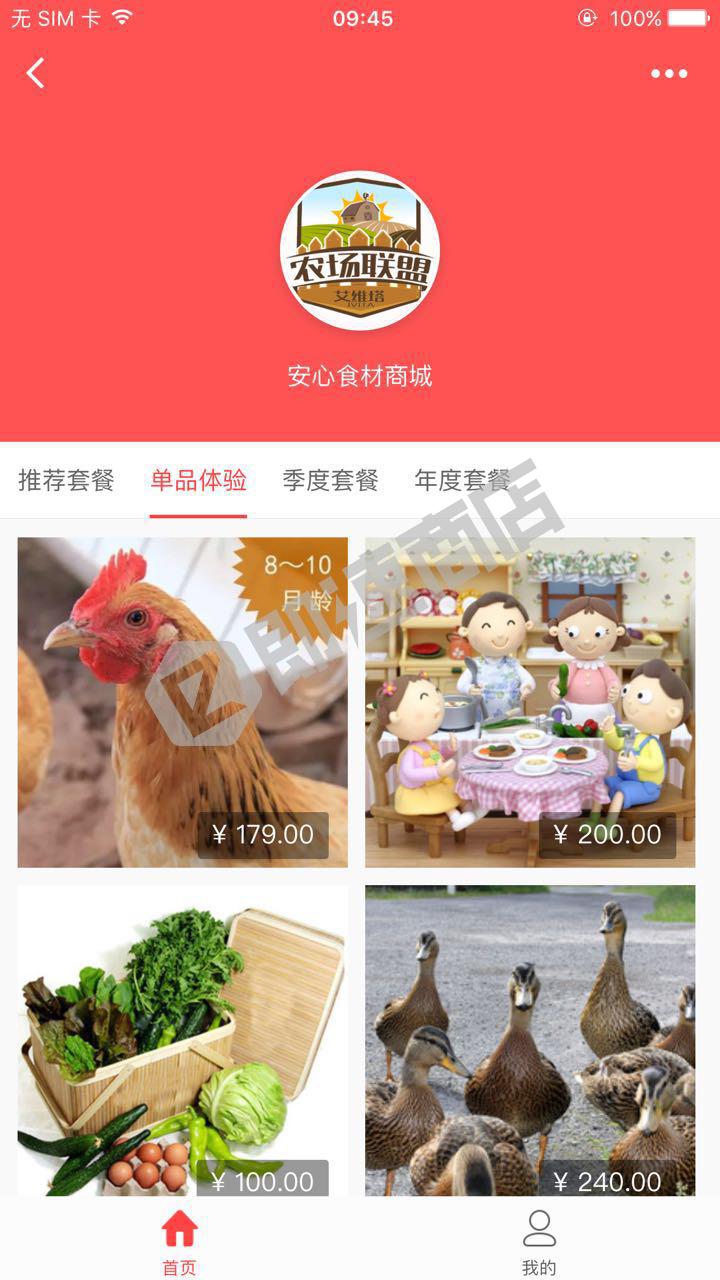Open the 年度套餐 tab
This screenshot has width=720, height=1280.
[x=464, y=480]
